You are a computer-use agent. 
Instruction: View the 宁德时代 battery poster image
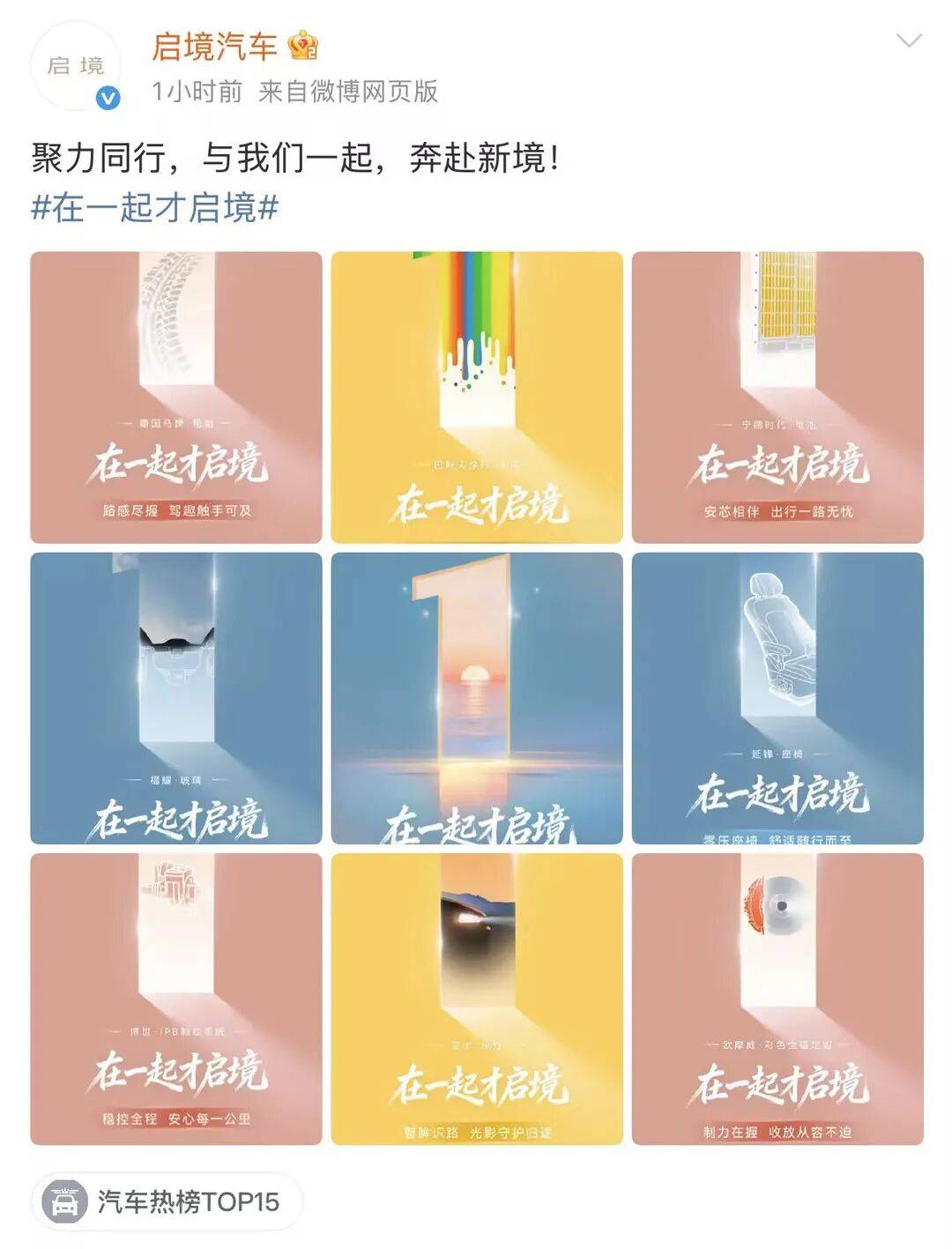(x=777, y=398)
